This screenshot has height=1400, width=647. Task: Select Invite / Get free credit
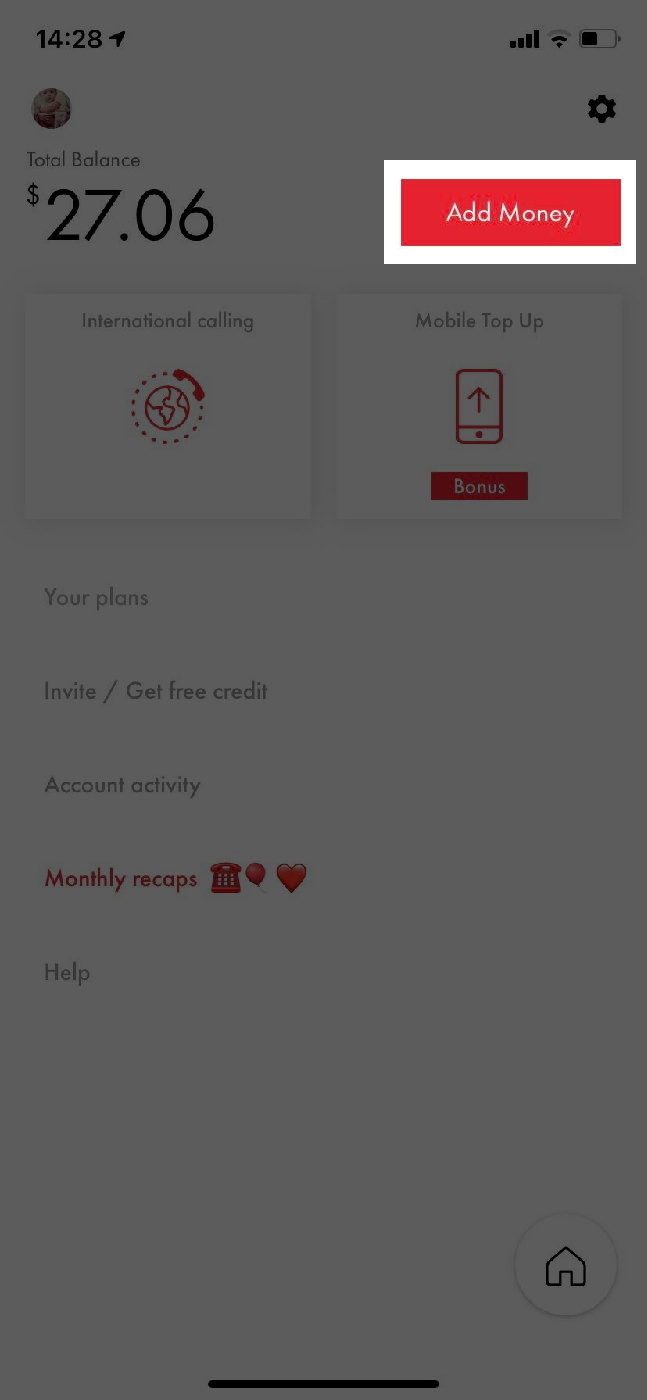point(156,691)
